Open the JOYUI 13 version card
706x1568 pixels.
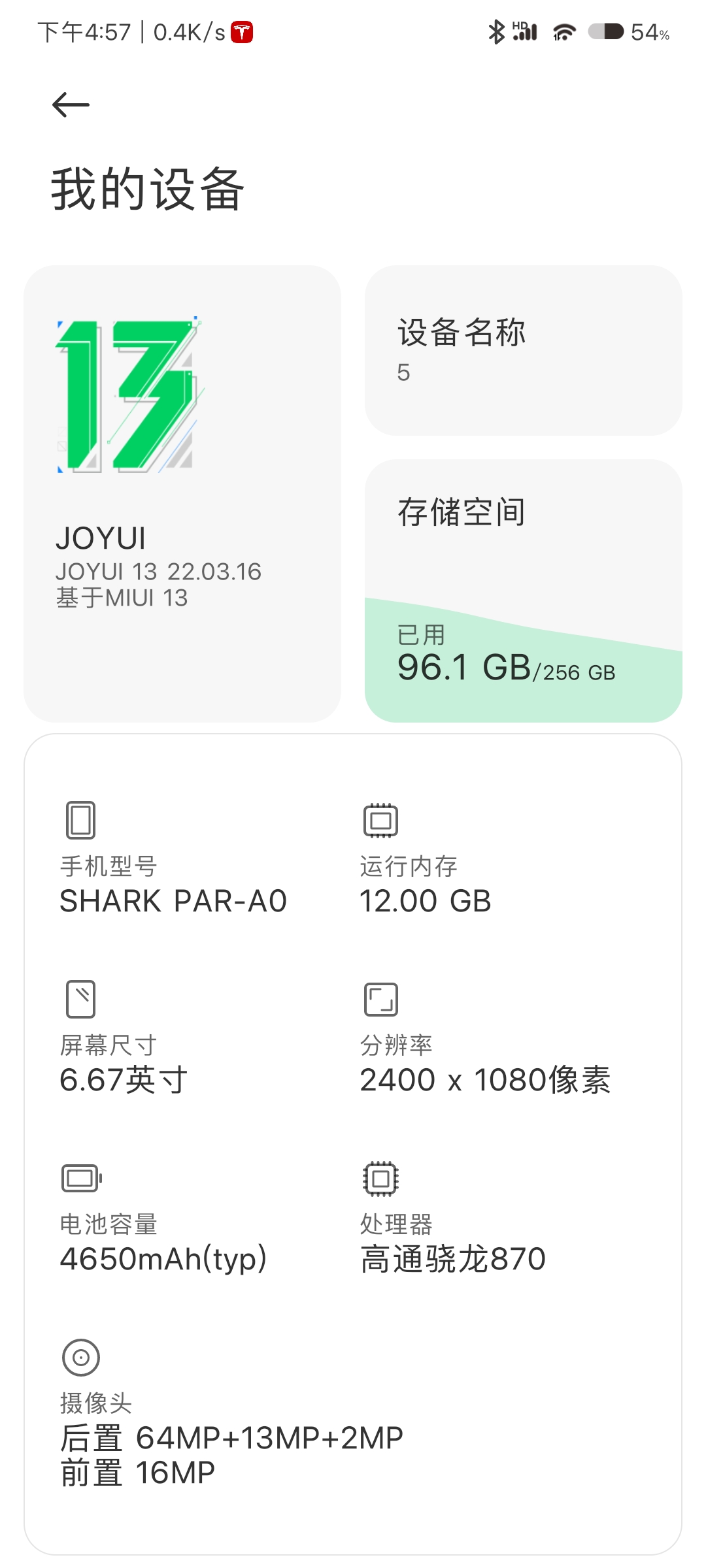click(x=182, y=493)
